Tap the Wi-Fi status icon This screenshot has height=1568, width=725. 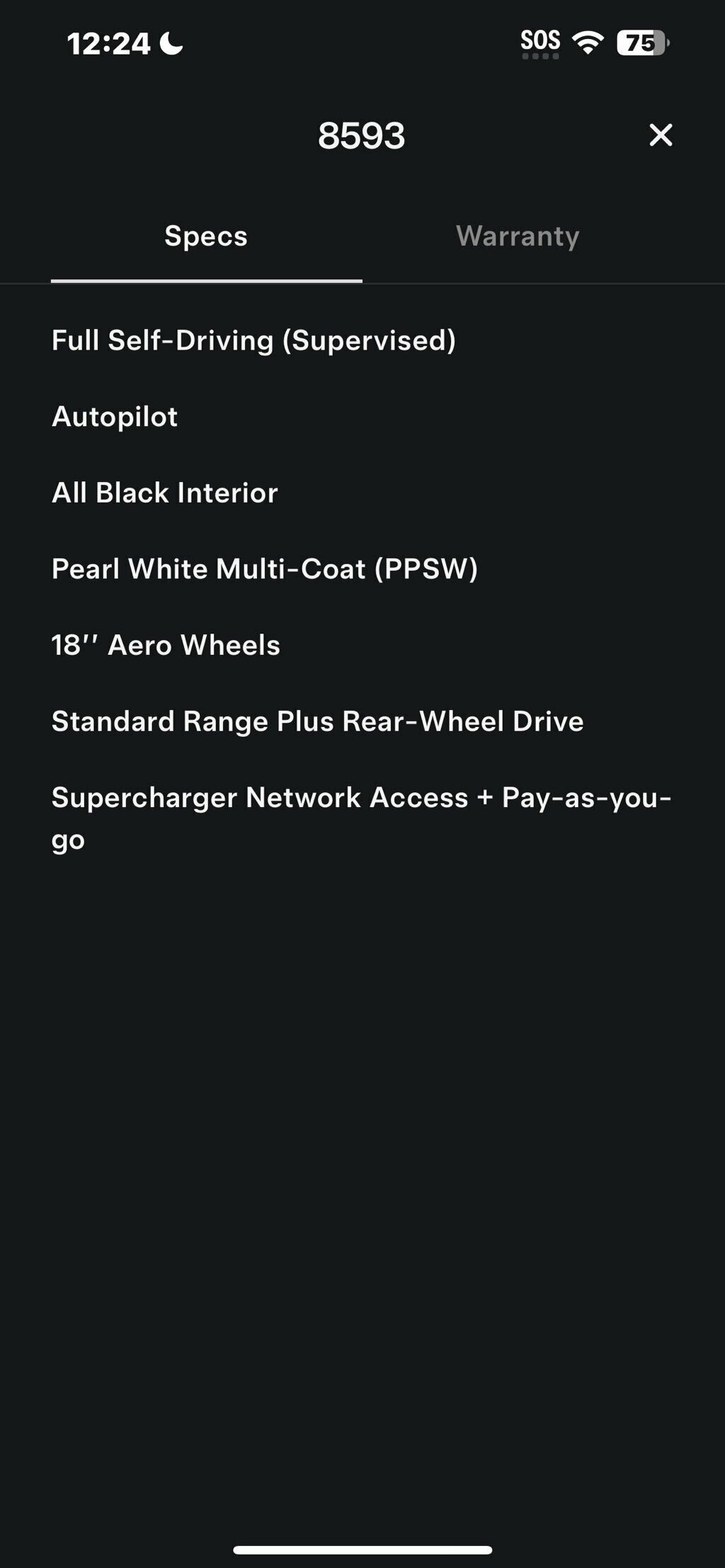588,42
